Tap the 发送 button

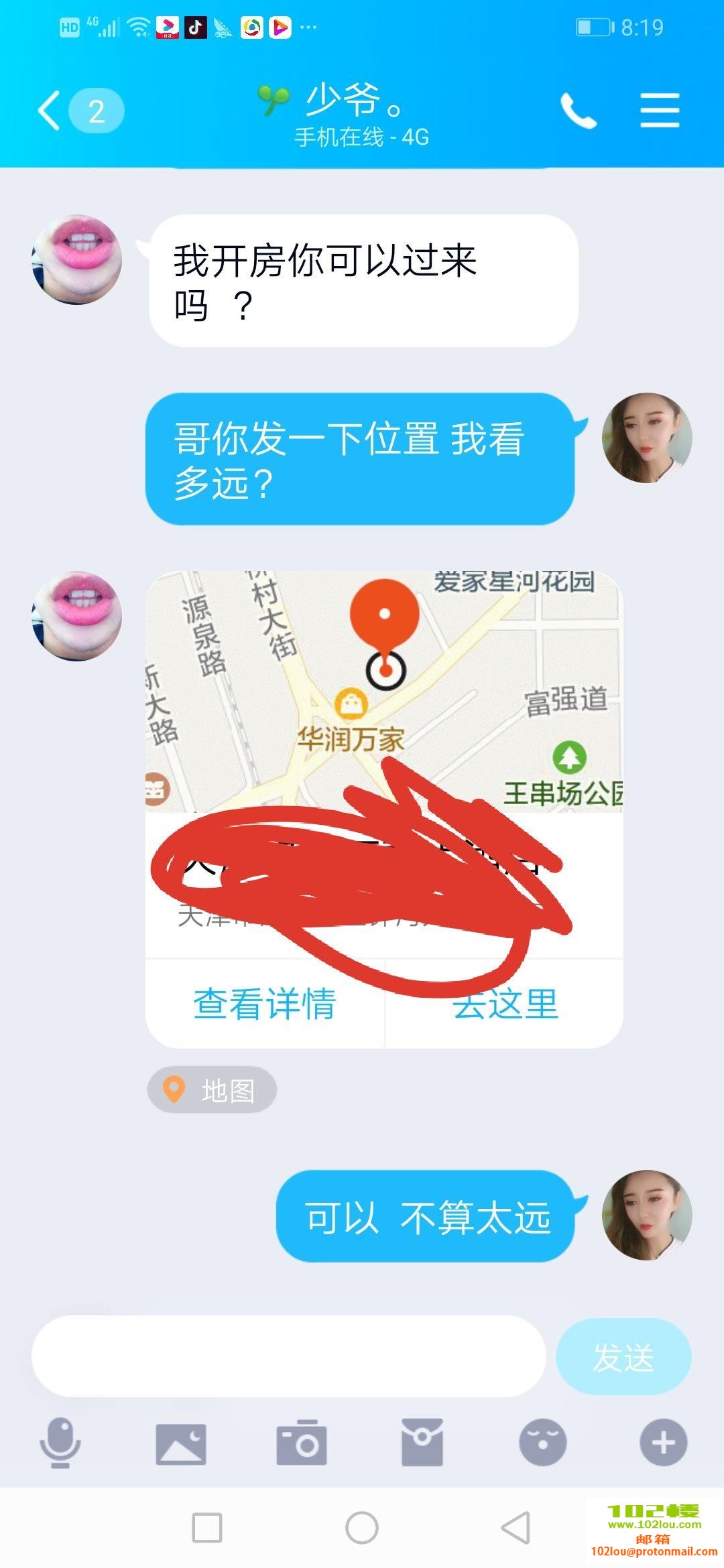(x=623, y=1357)
